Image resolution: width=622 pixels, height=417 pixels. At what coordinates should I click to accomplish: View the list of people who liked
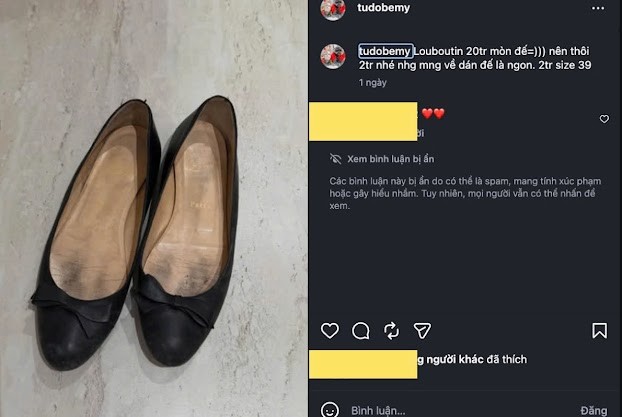click(470, 359)
